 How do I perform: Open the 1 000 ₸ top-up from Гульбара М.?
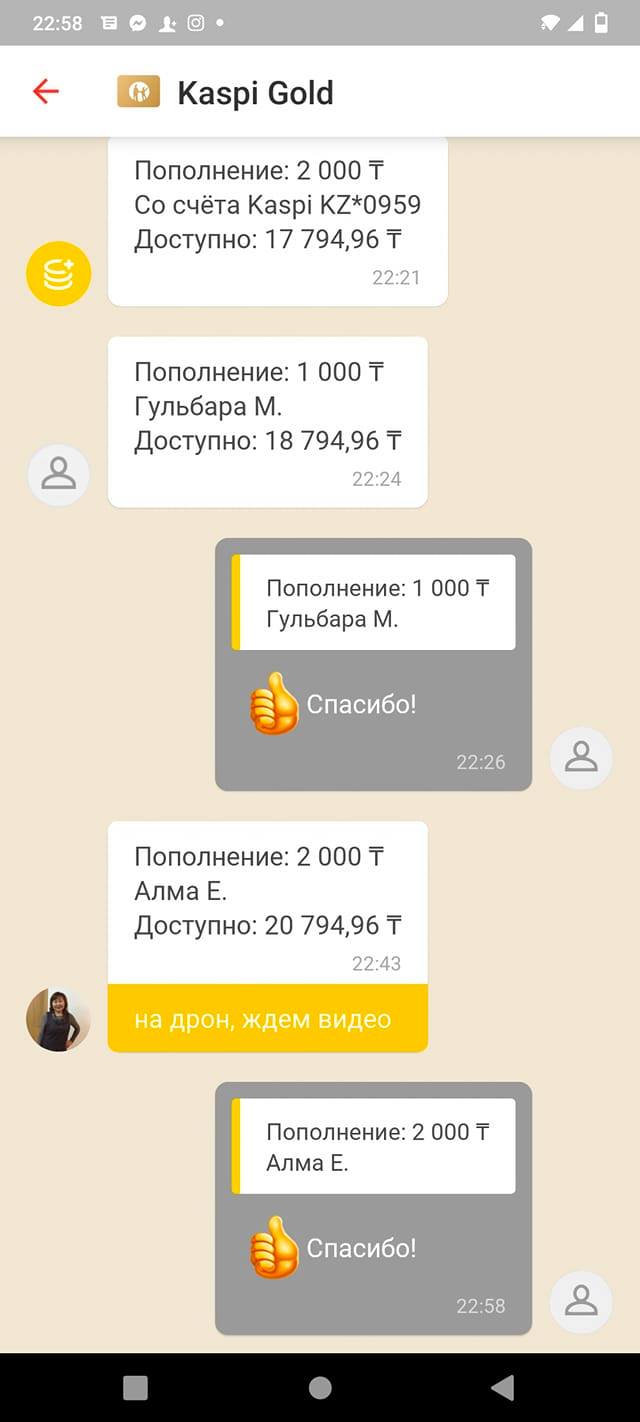click(x=267, y=420)
